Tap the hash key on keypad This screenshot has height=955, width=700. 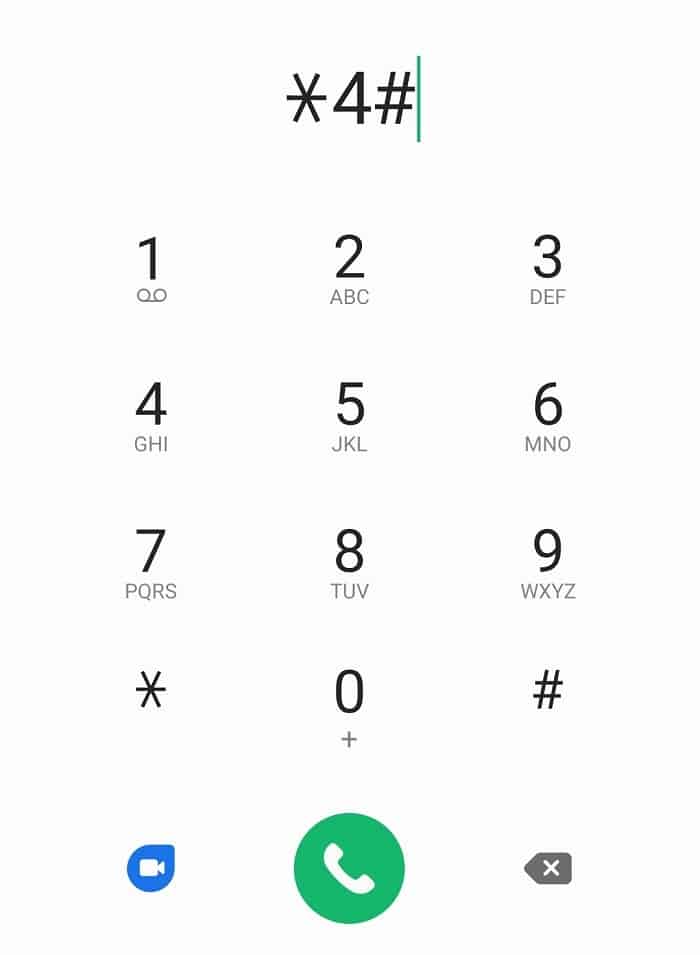(x=547, y=690)
